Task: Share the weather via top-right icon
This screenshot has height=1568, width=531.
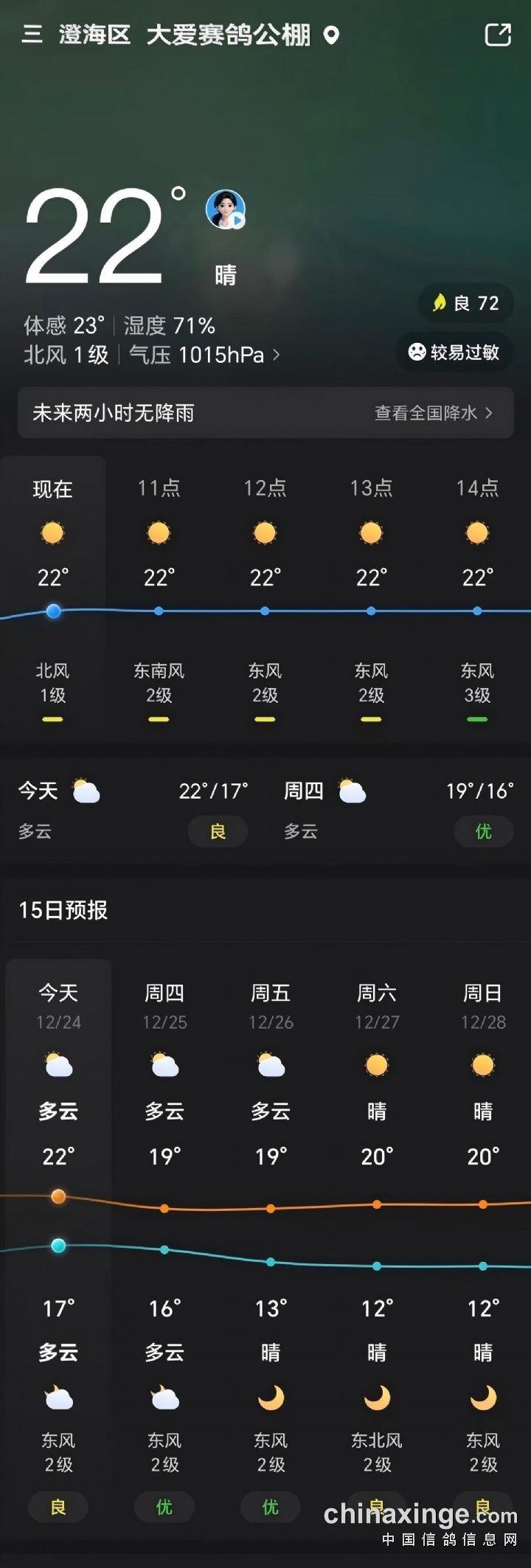Action: click(x=498, y=35)
